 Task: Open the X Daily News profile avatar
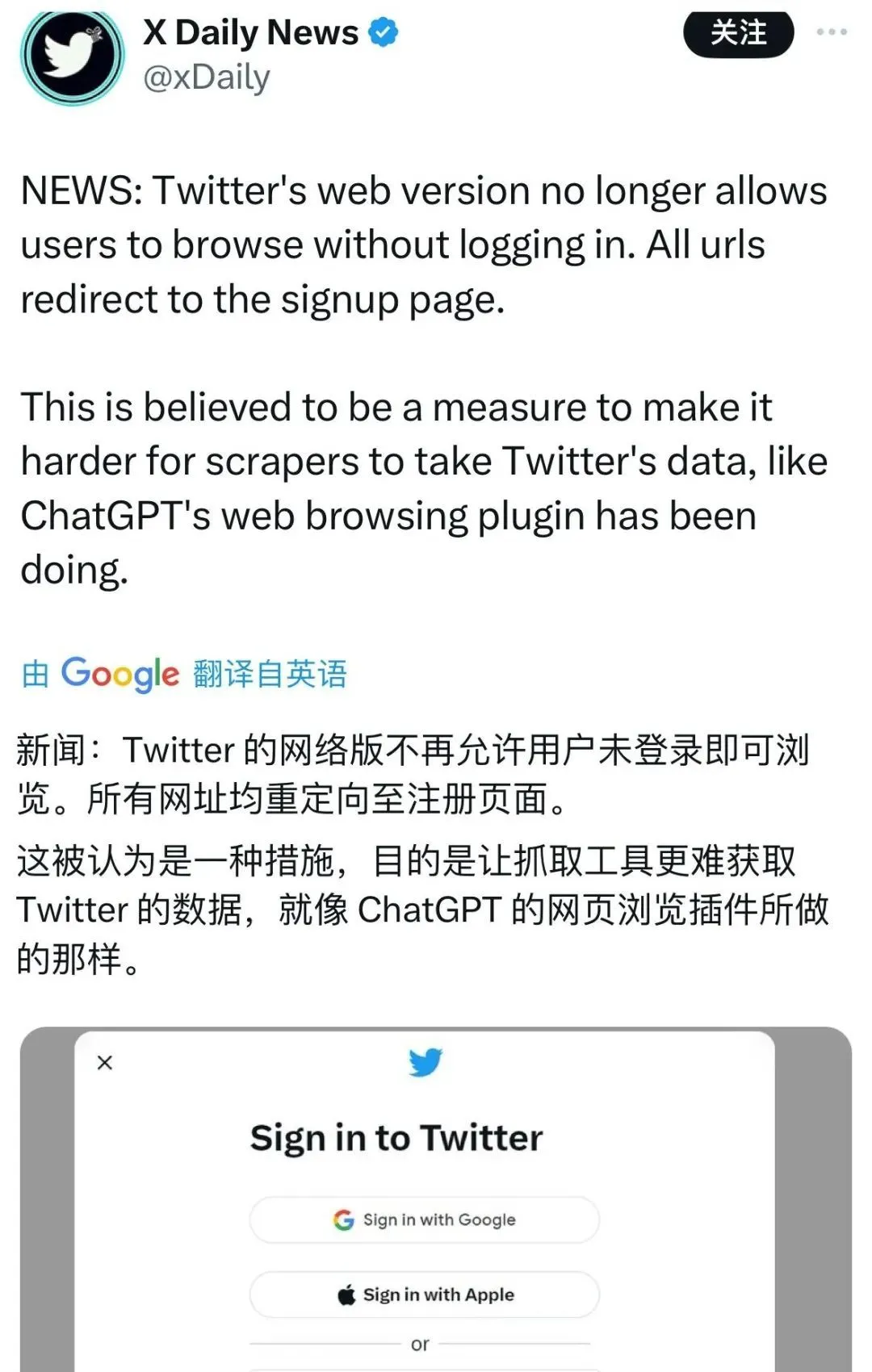73,55
